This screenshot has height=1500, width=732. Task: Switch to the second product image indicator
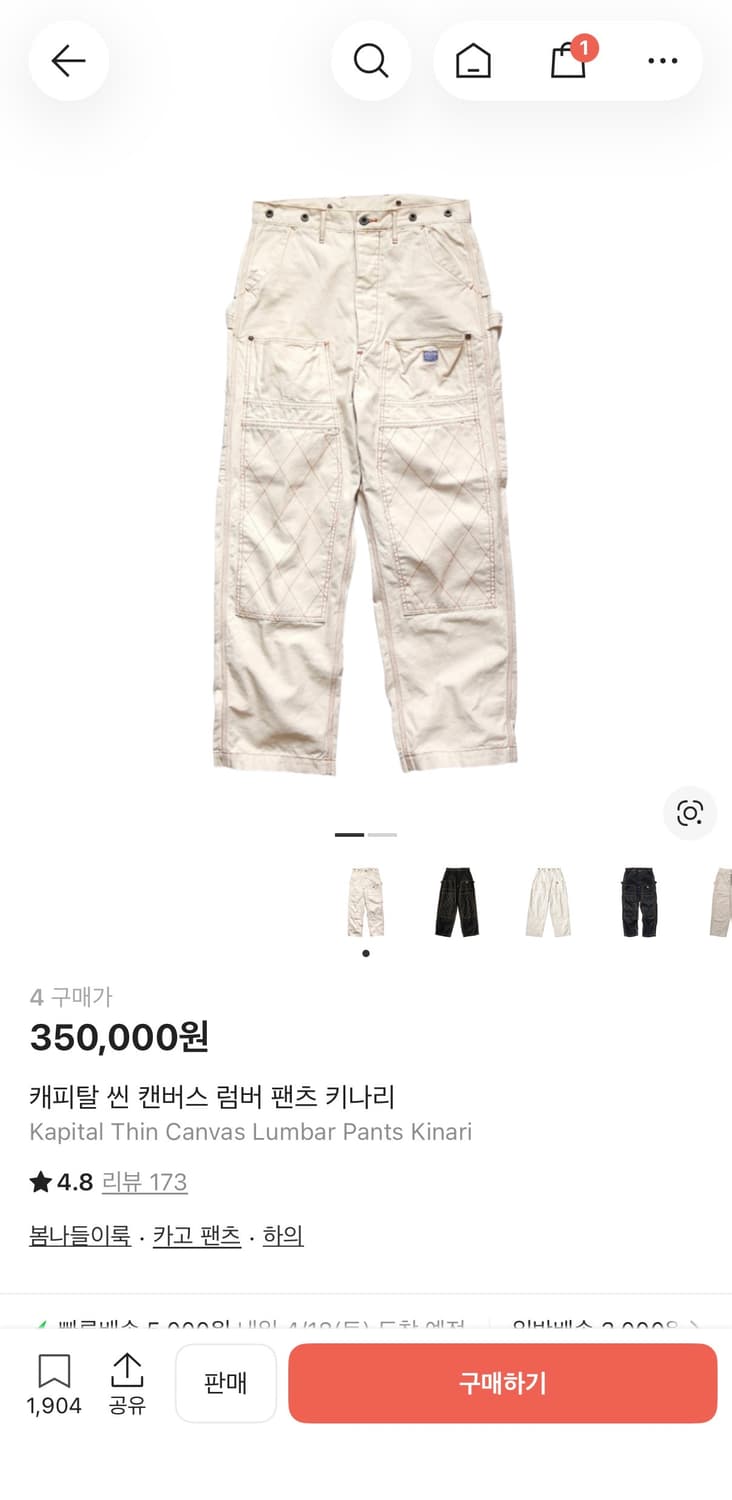click(x=384, y=834)
